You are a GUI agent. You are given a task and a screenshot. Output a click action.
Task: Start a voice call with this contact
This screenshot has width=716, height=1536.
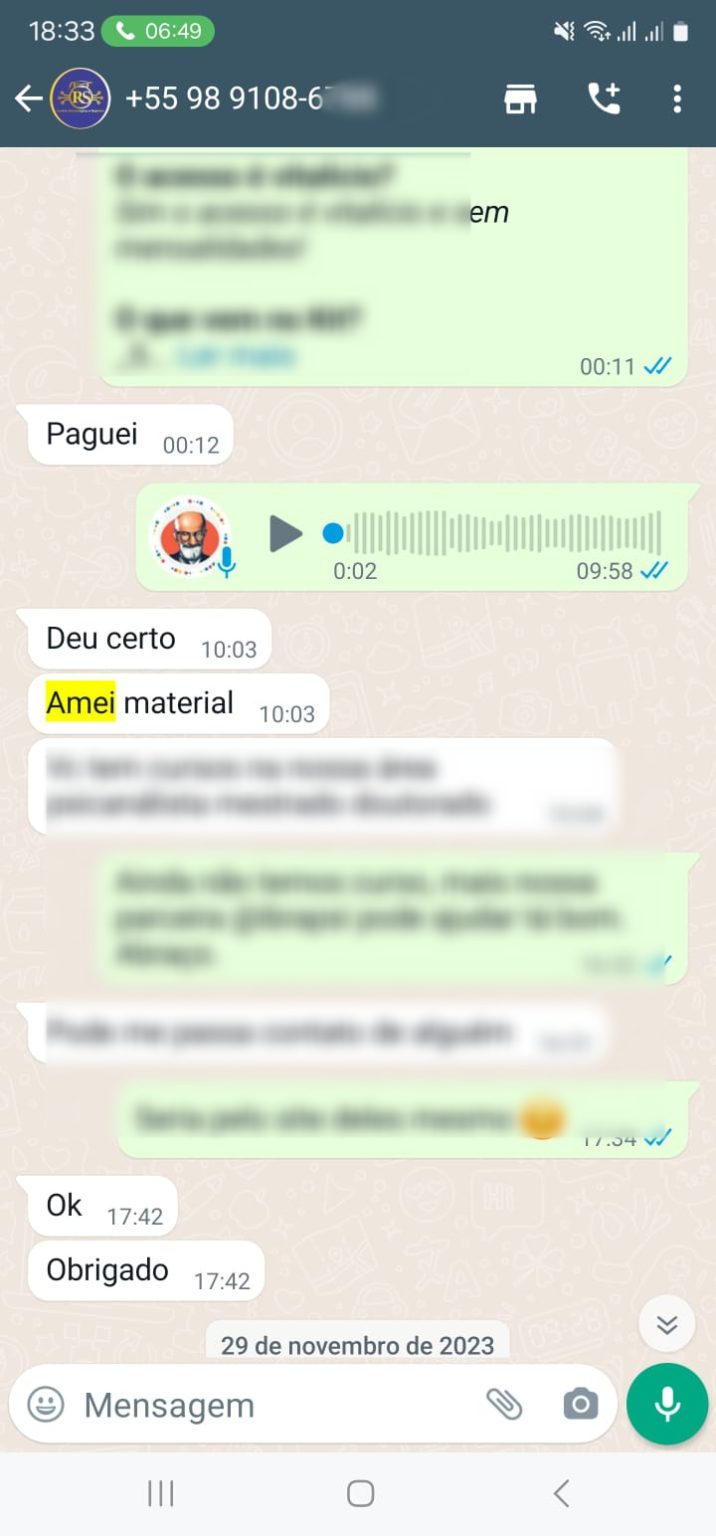[x=603, y=98]
